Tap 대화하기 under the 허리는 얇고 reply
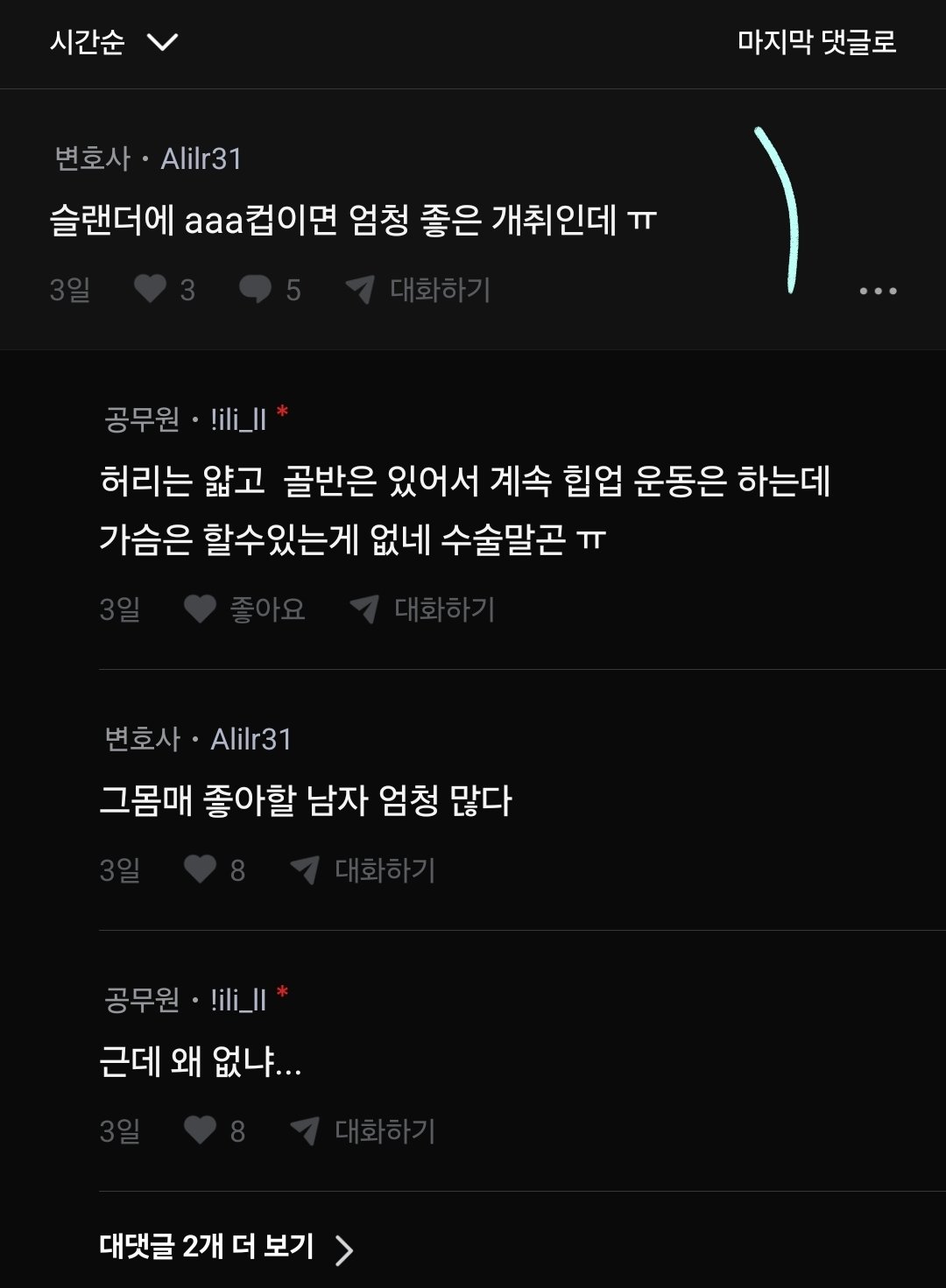This screenshot has height=1288, width=946. (424, 609)
